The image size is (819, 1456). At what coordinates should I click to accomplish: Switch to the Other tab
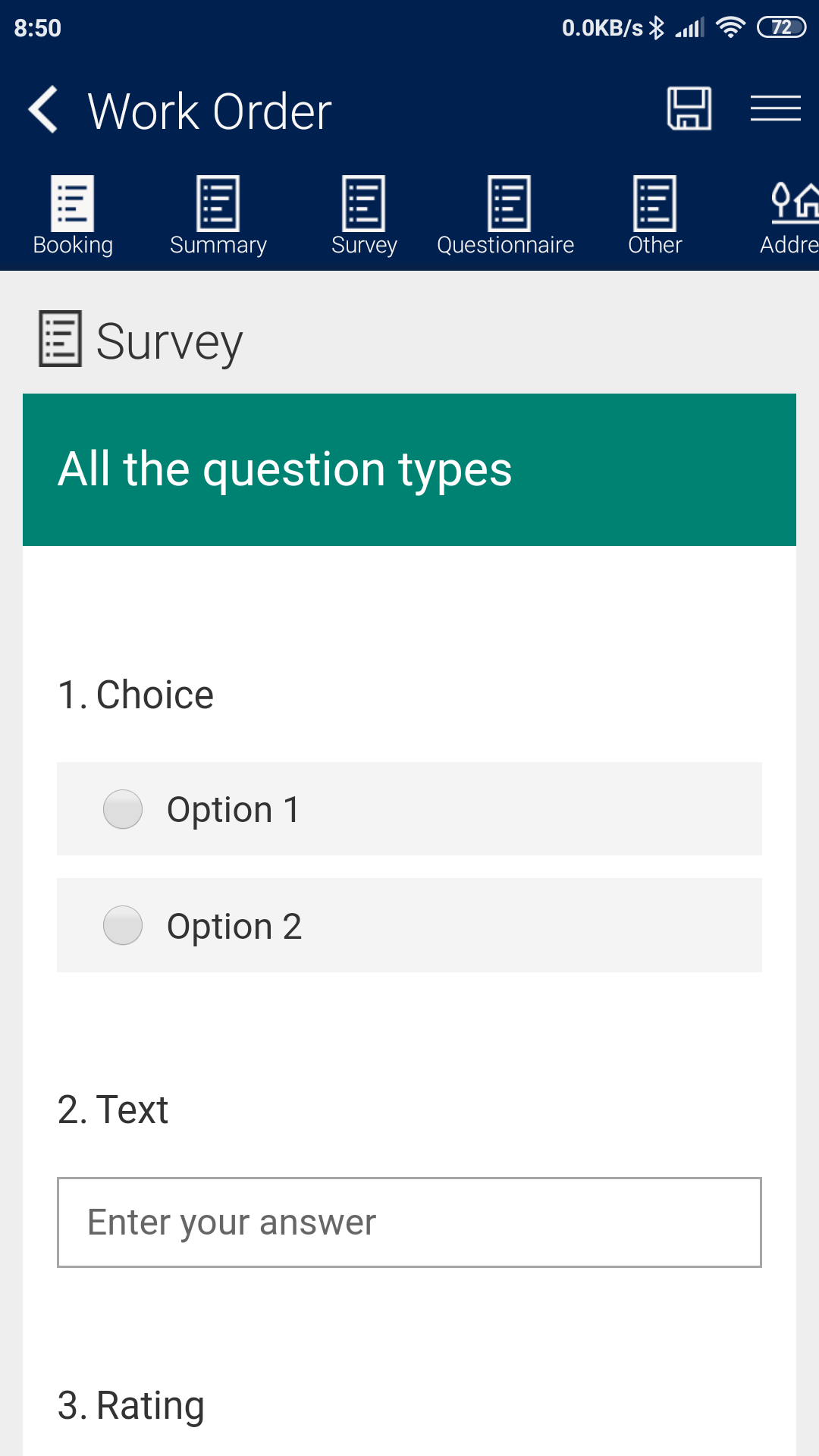pos(655,217)
